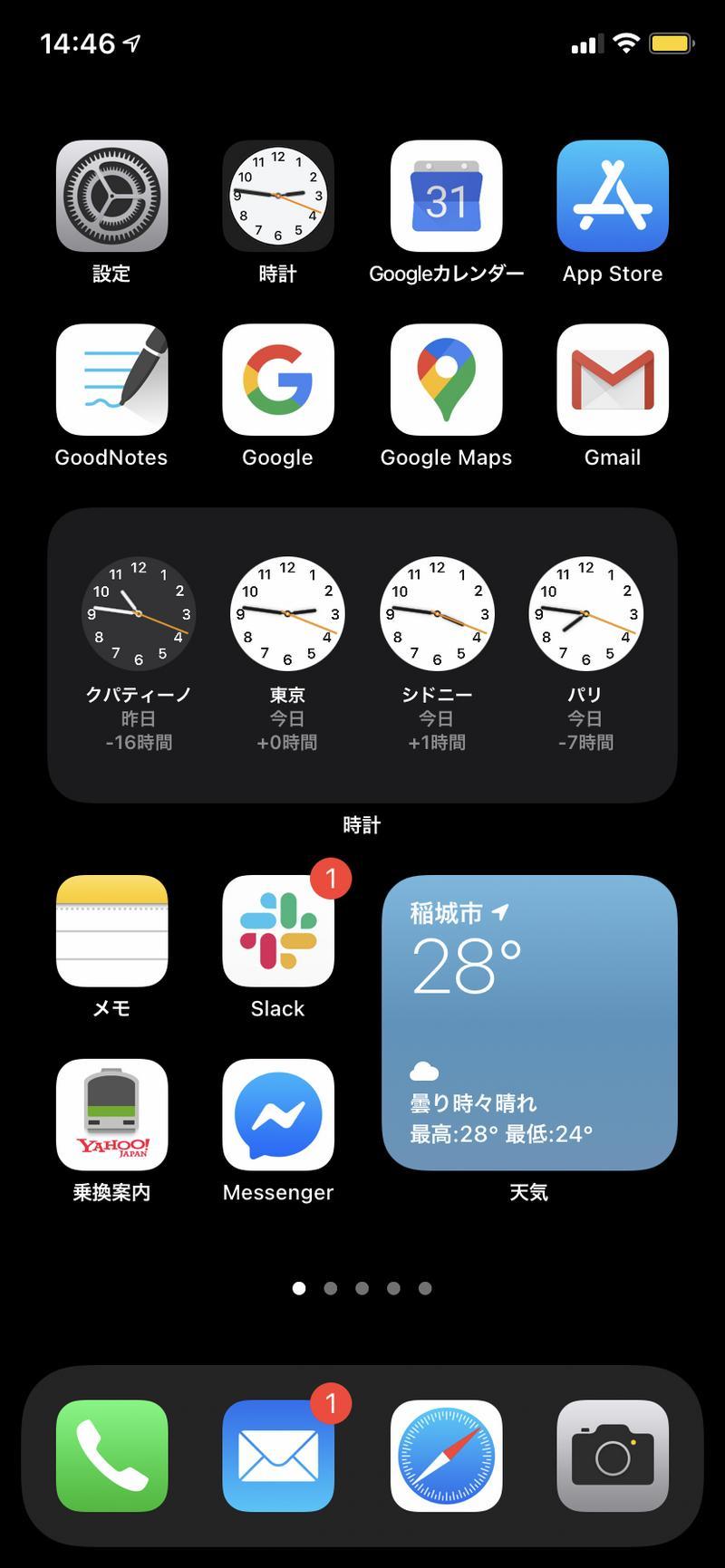Open Googleカレンダー
This screenshot has height=1568, width=725.
446,196
